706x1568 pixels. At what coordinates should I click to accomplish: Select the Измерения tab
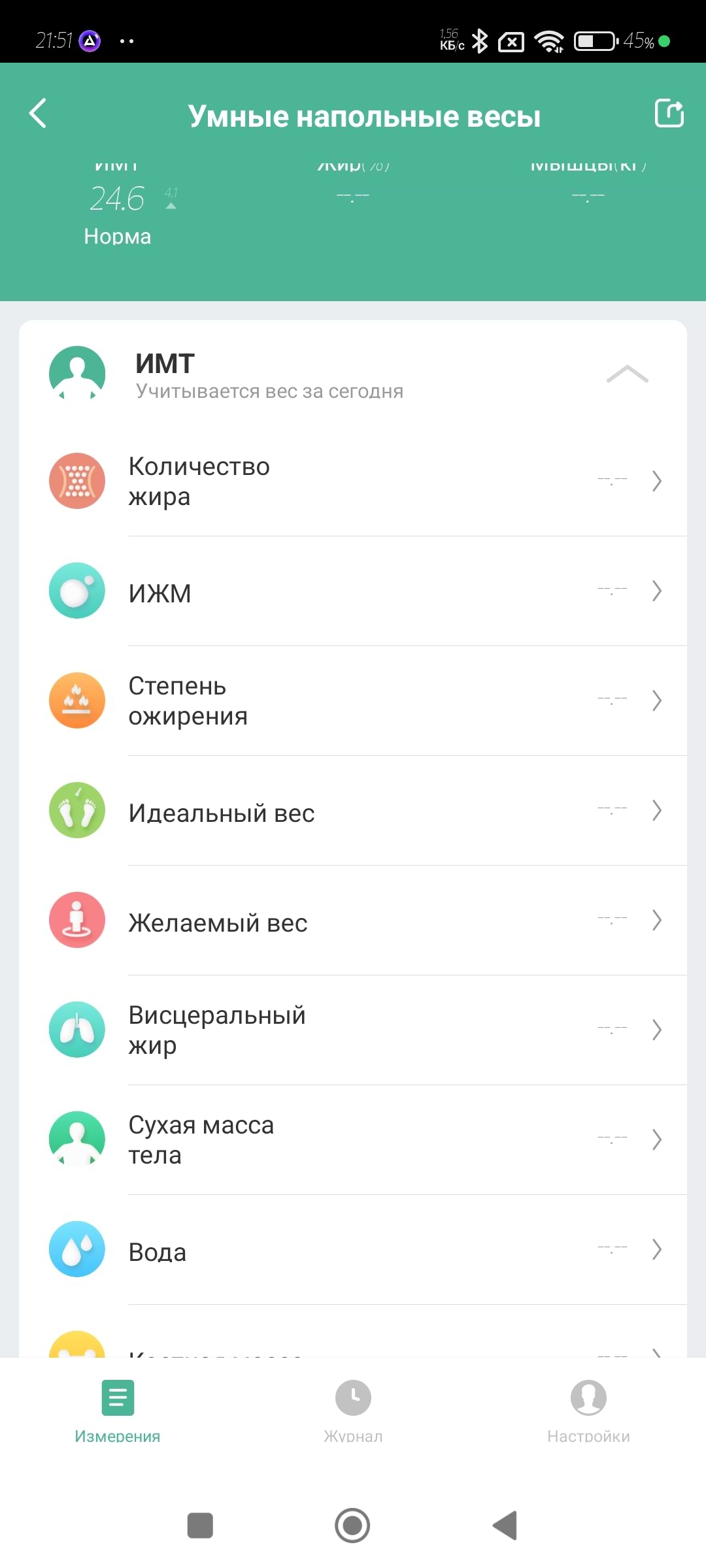click(x=118, y=1410)
